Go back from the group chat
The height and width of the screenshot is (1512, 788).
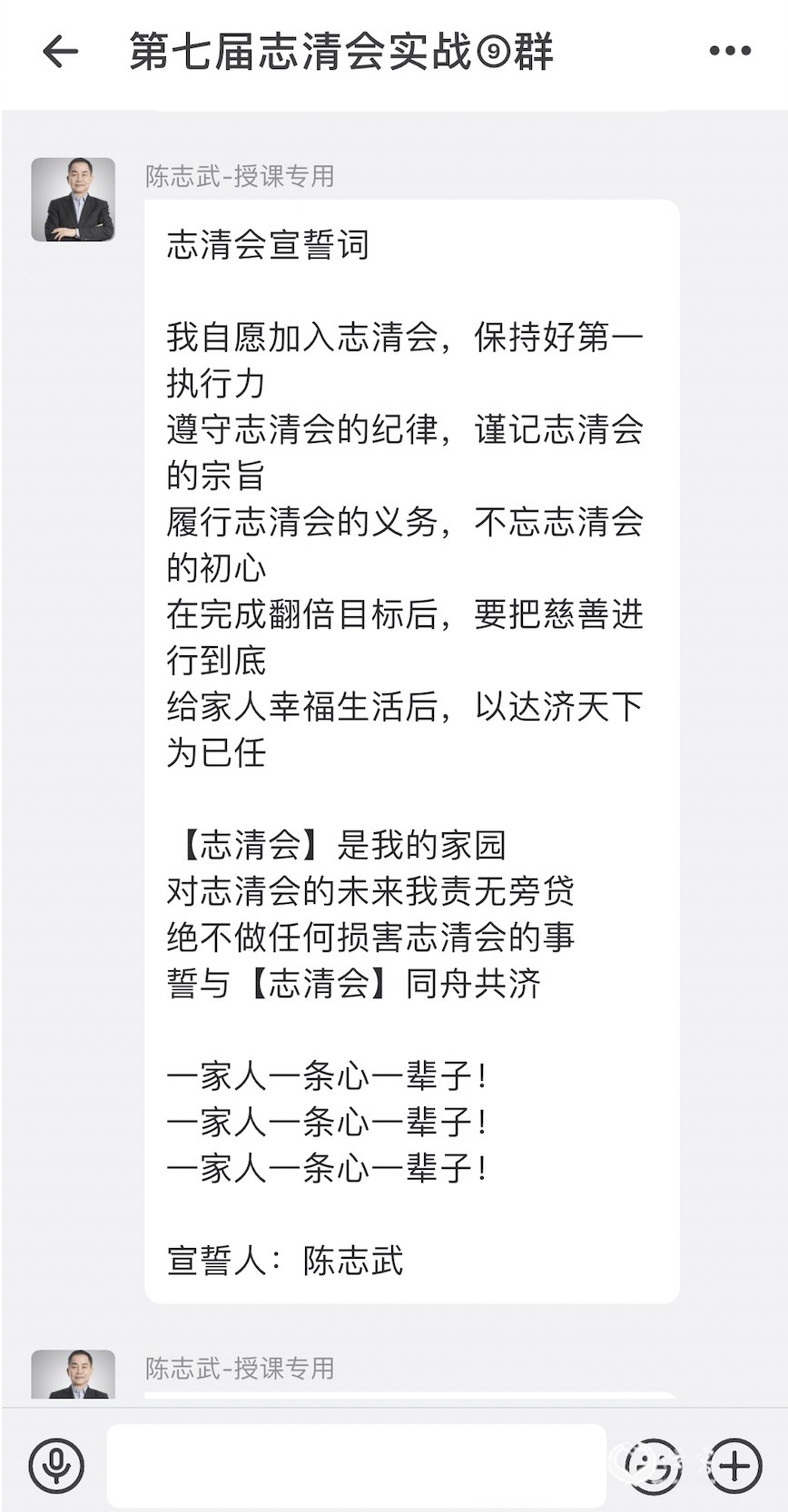click(60, 52)
